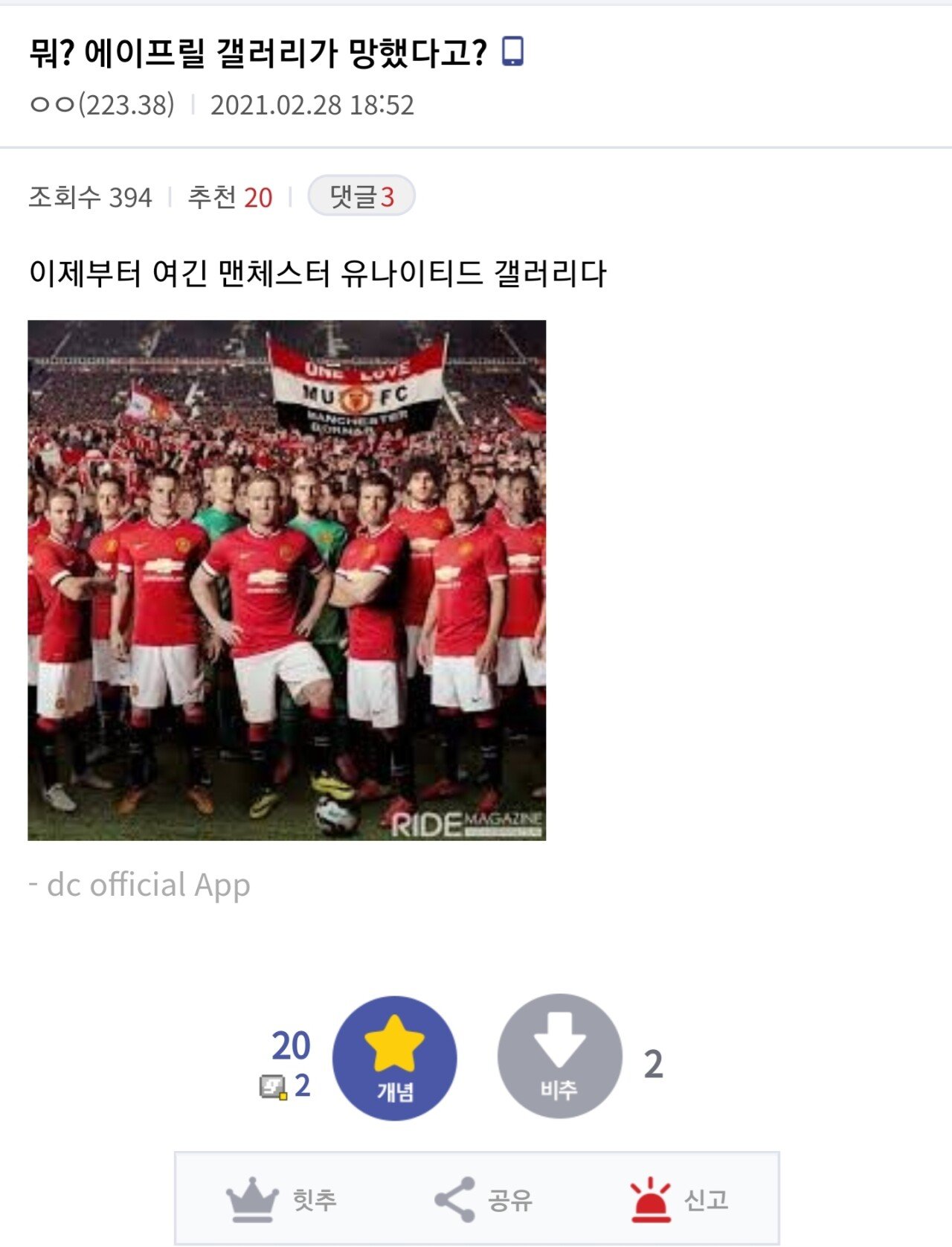Tap the 힛추 crown button
Screen dimensions: 952x1247
(x=282, y=1199)
